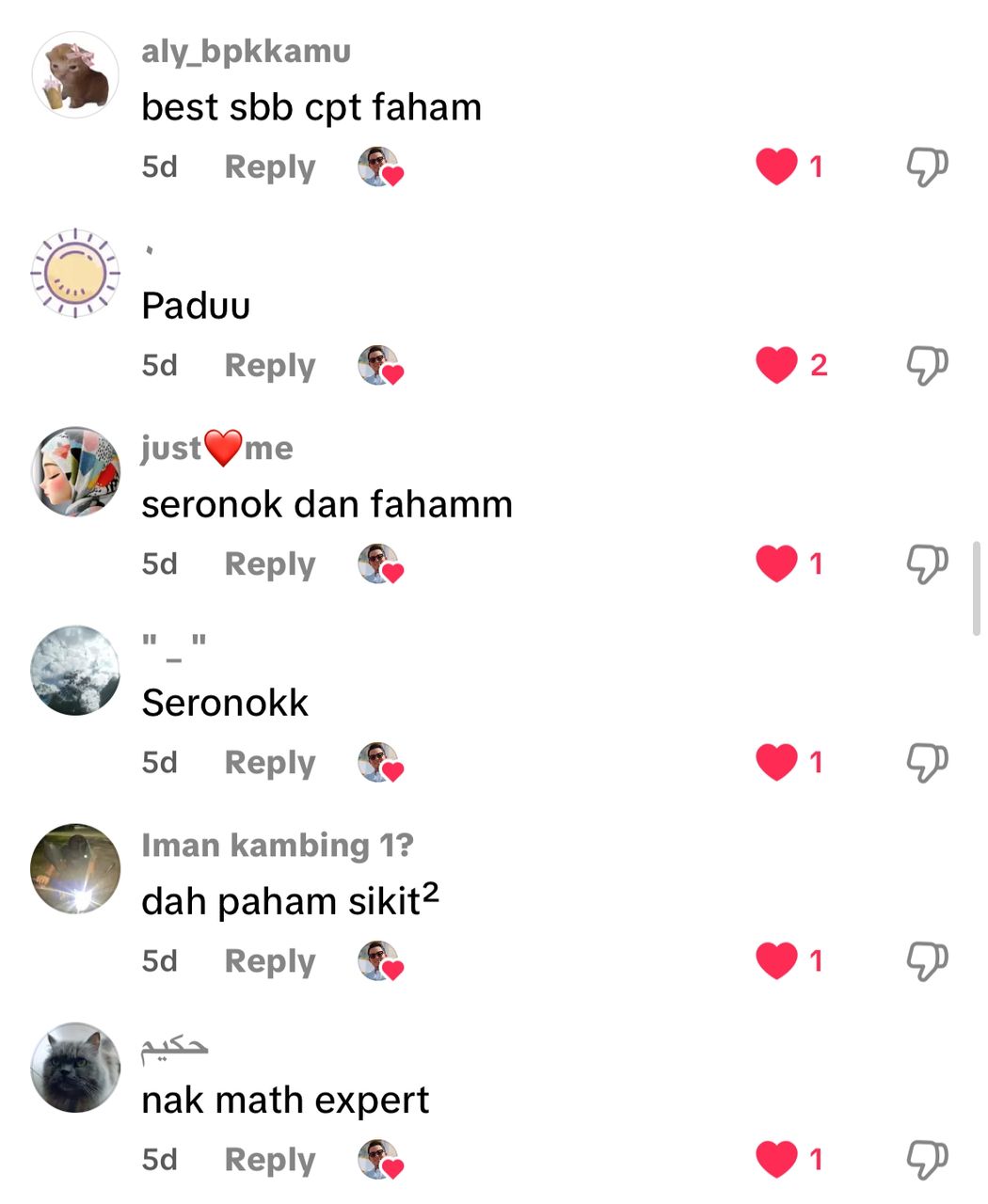Screen dimensions: 988x1204
Task: Reply to the 'Seronokk' comment
Action: [x=269, y=762]
